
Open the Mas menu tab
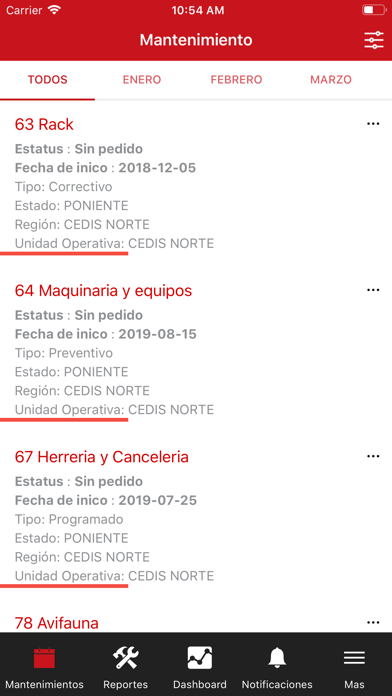pos(354,665)
